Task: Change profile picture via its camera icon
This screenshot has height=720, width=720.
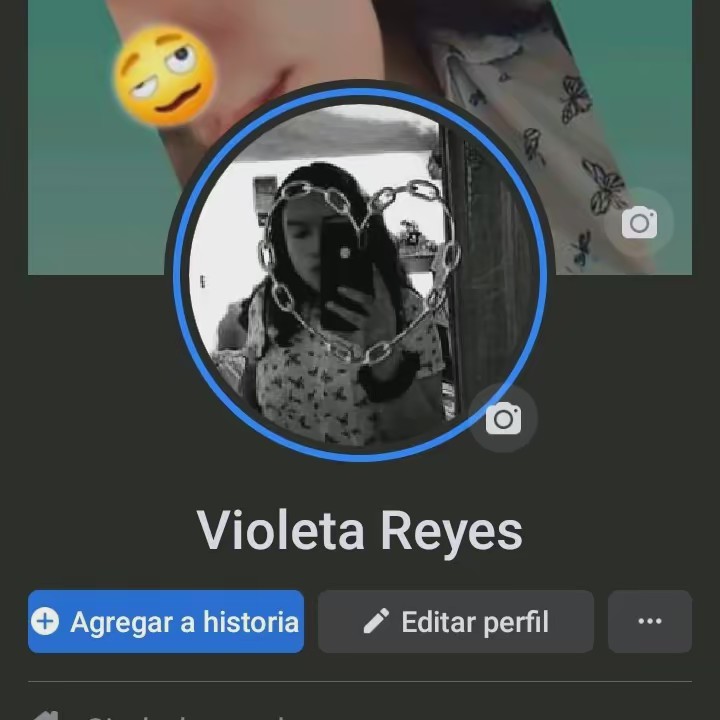Action: coord(503,418)
